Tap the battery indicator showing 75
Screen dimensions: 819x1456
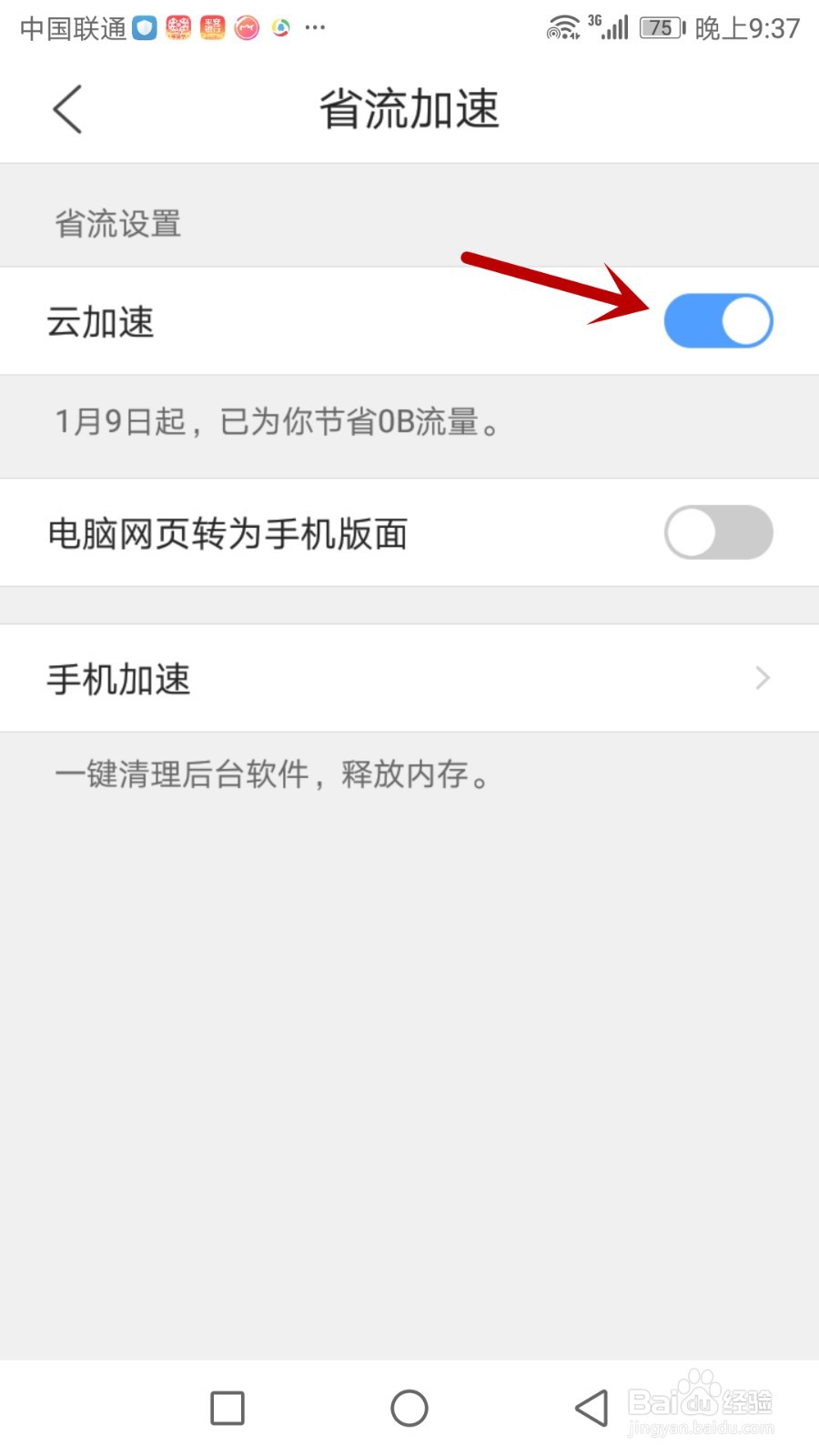(x=660, y=27)
